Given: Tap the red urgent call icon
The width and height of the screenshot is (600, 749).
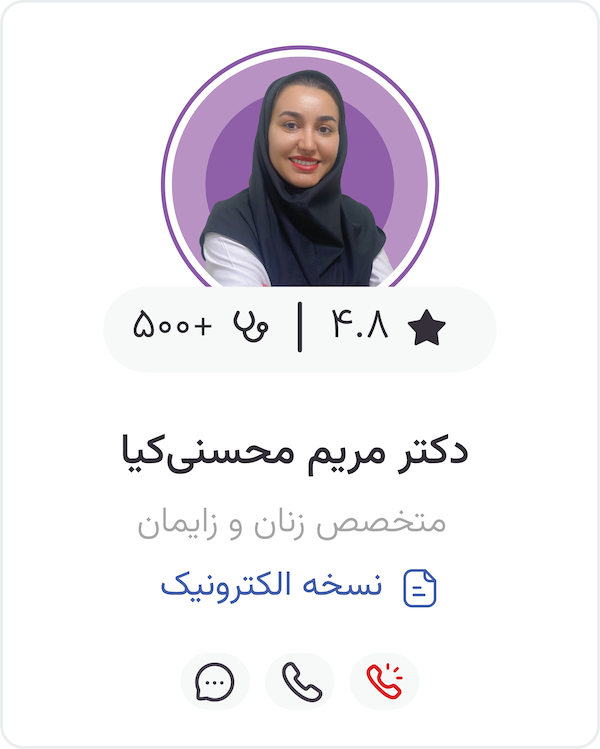Looking at the screenshot, I should click(x=384, y=681).
